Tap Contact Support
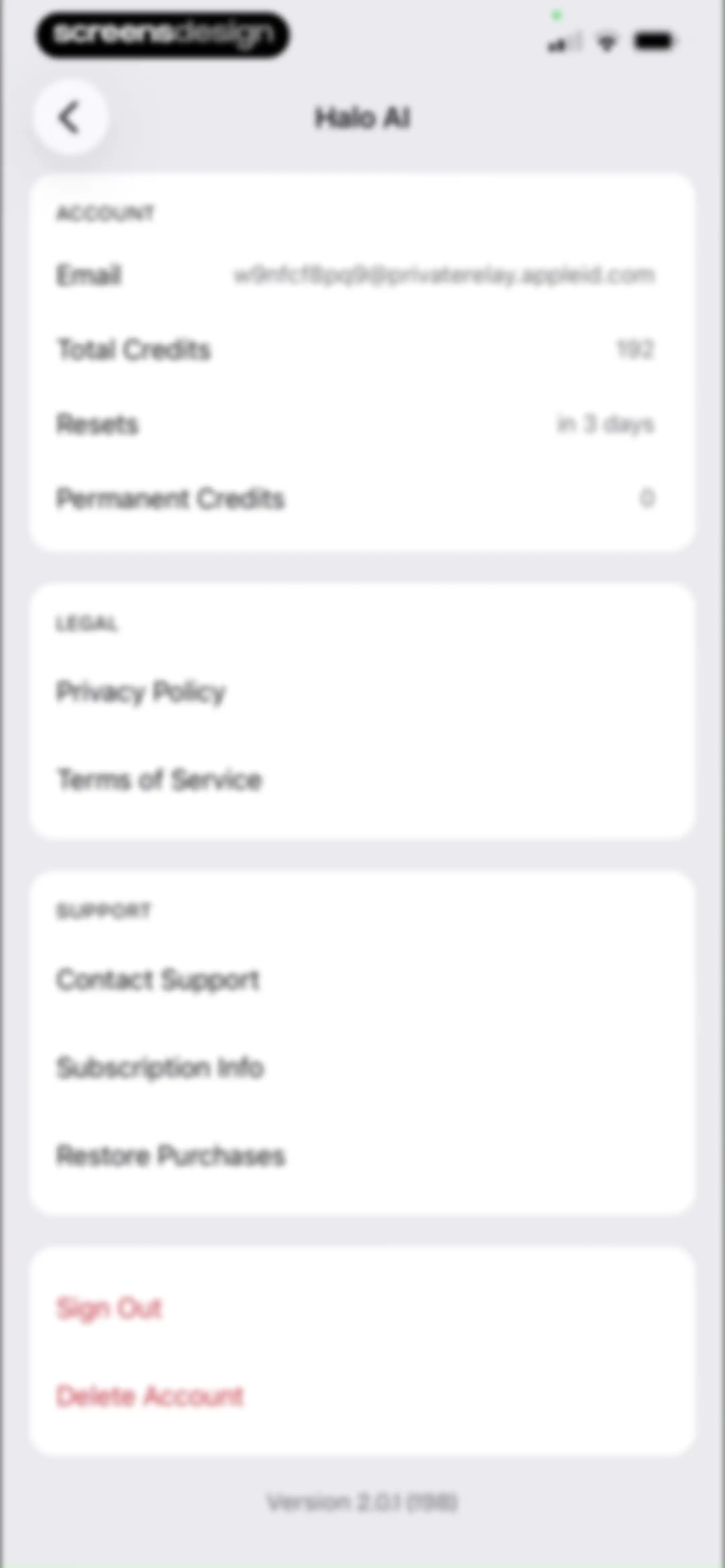 pyautogui.click(x=362, y=980)
